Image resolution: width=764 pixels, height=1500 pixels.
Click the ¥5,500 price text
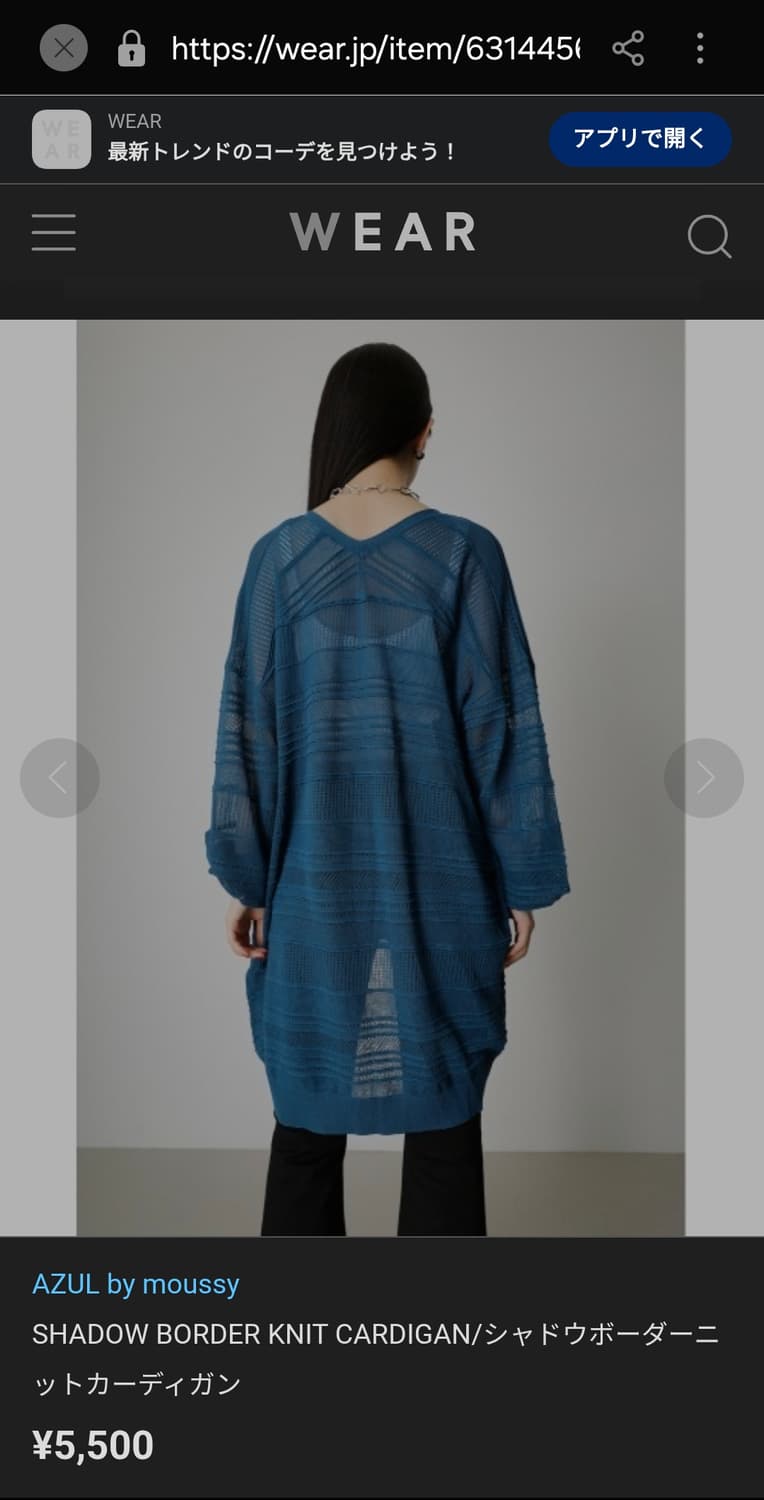pyautogui.click(x=92, y=1444)
